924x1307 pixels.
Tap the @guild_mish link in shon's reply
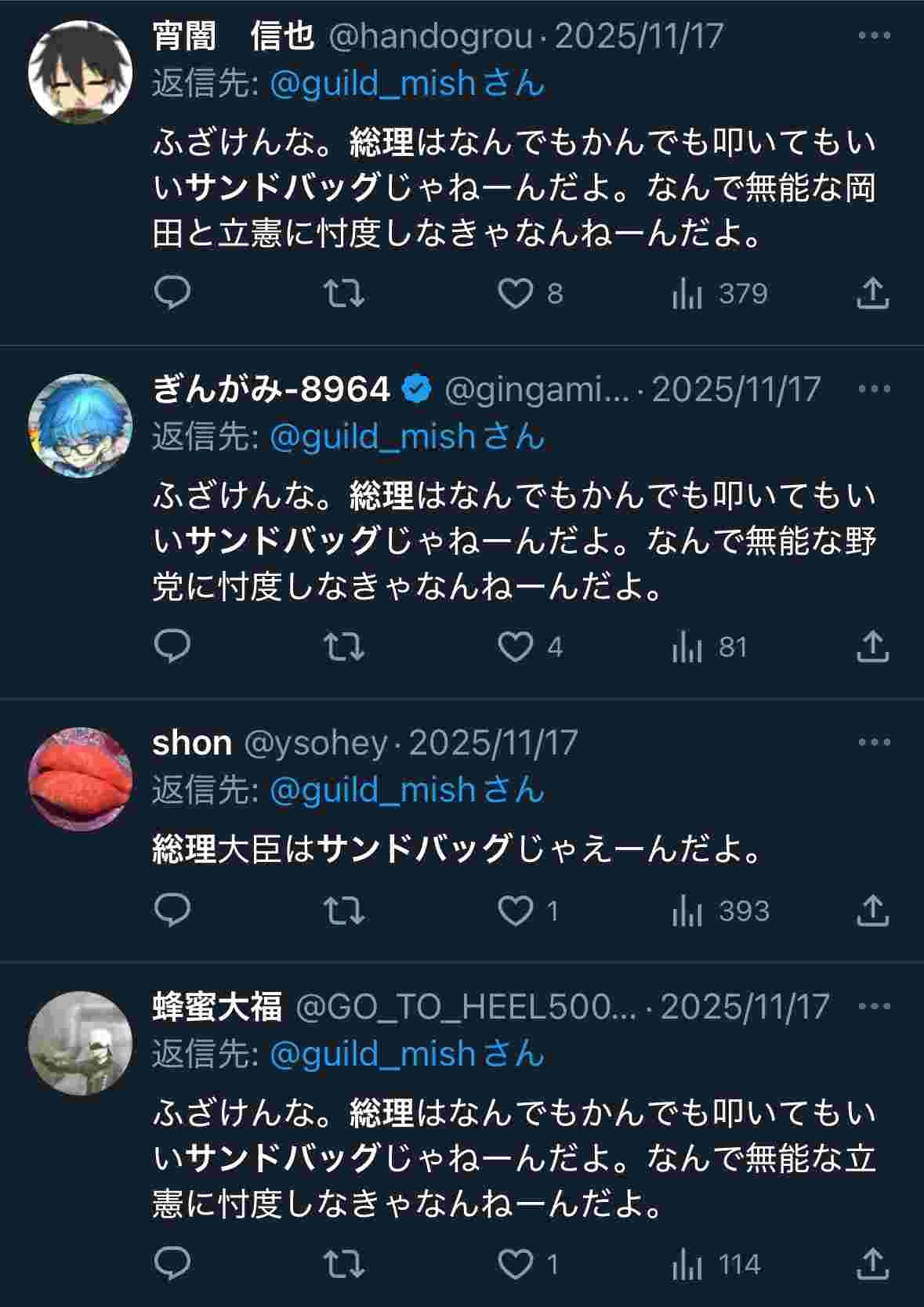(x=373, y=790)
